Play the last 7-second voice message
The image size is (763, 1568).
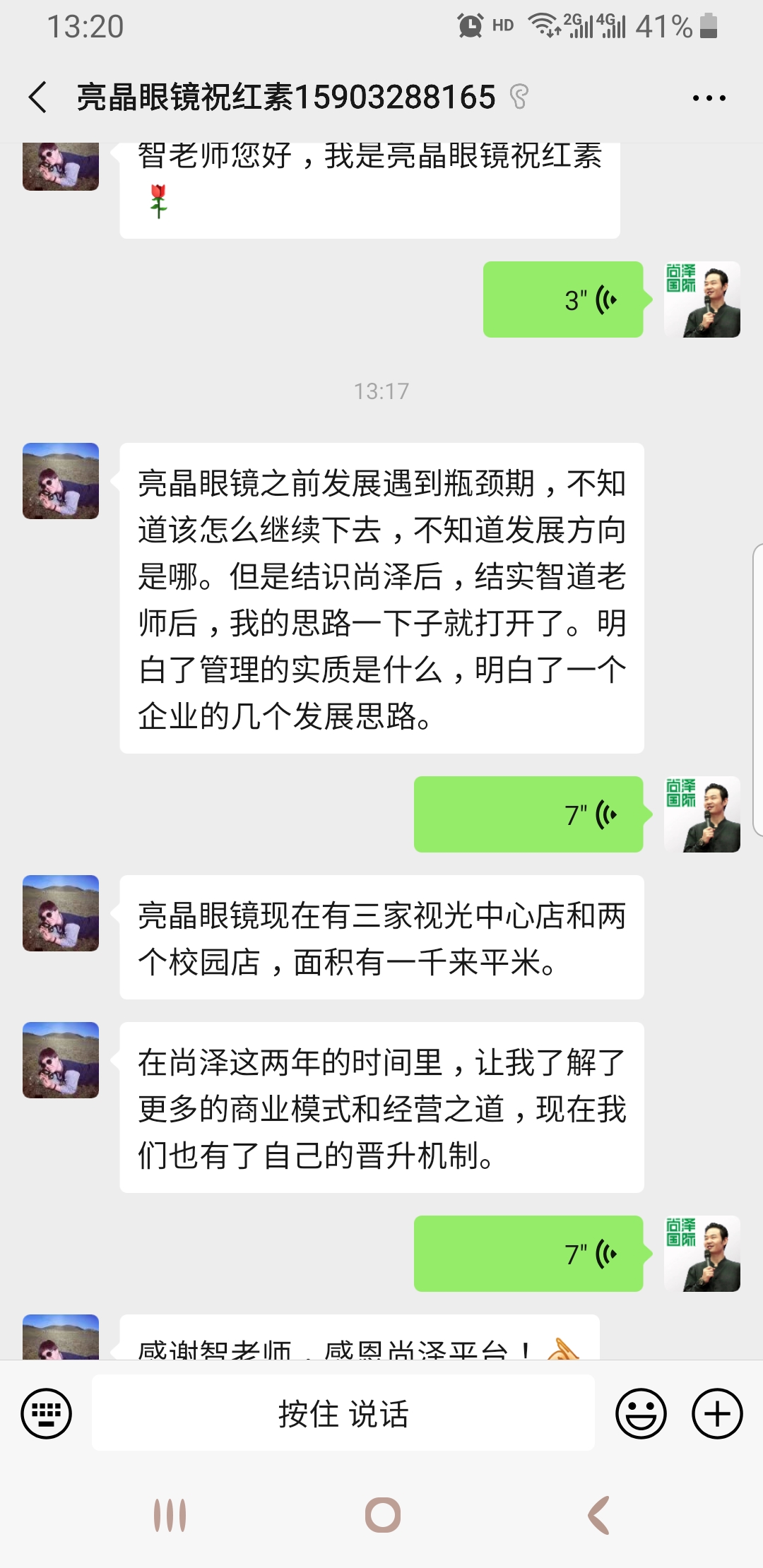tap(528, 1254)
